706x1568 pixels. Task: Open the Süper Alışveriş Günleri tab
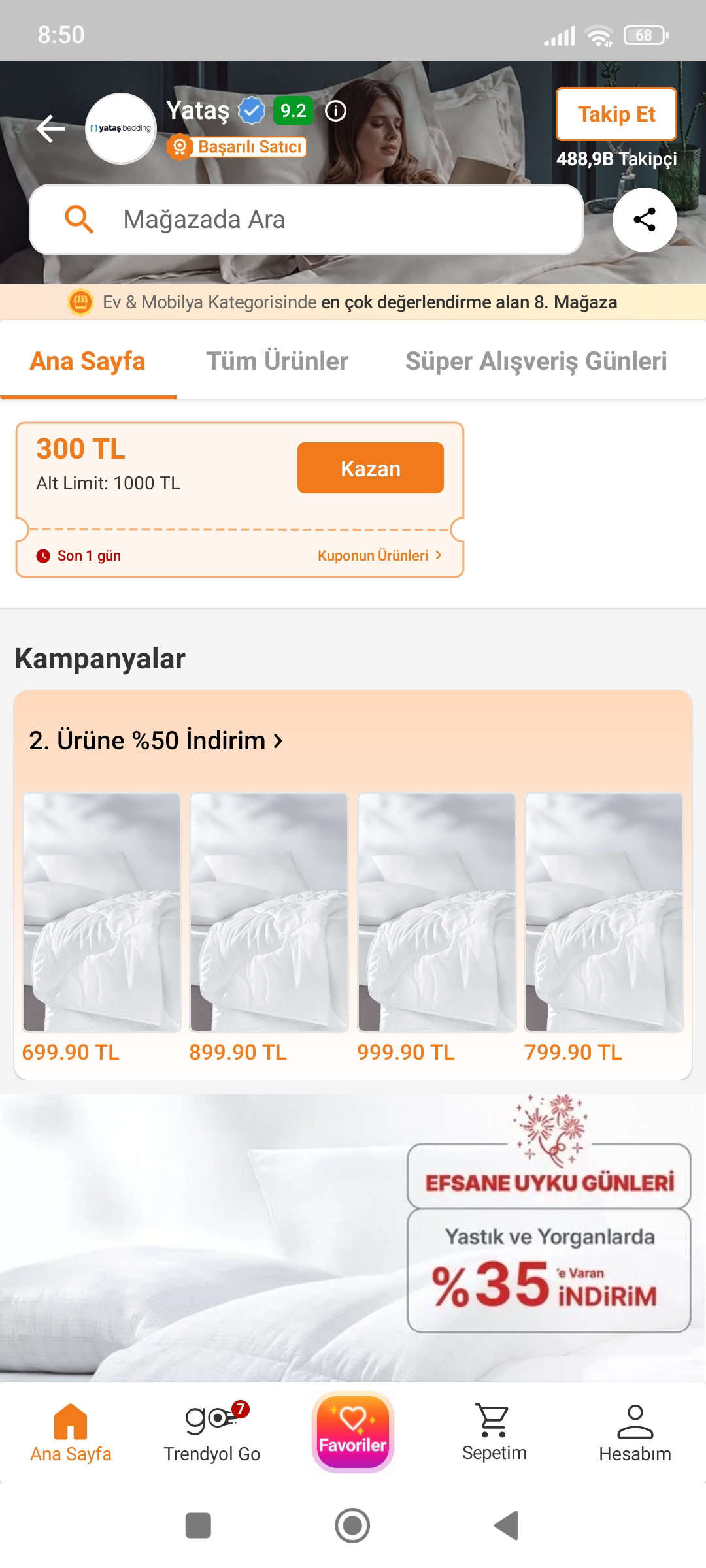(536, 361)
